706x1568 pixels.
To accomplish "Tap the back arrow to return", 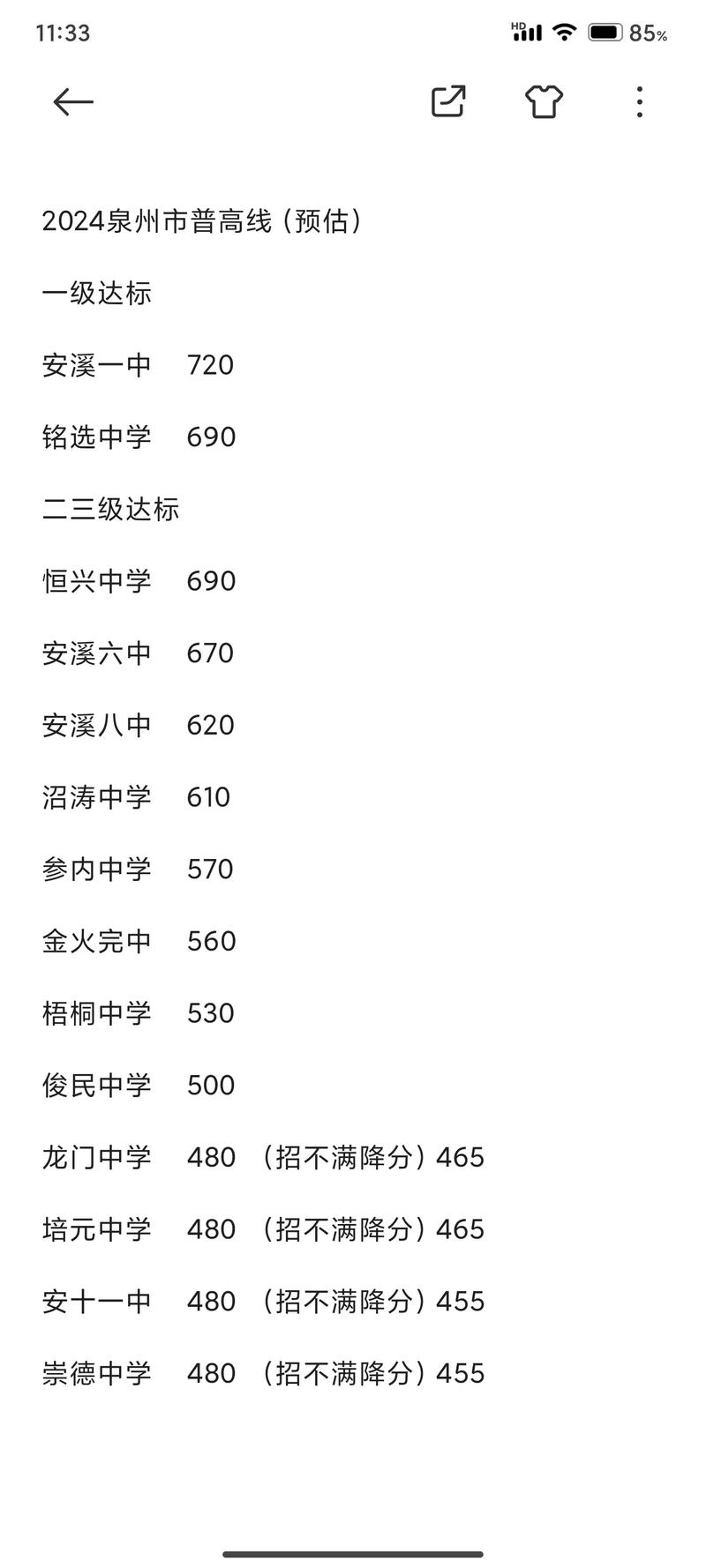I will [72, 101].
